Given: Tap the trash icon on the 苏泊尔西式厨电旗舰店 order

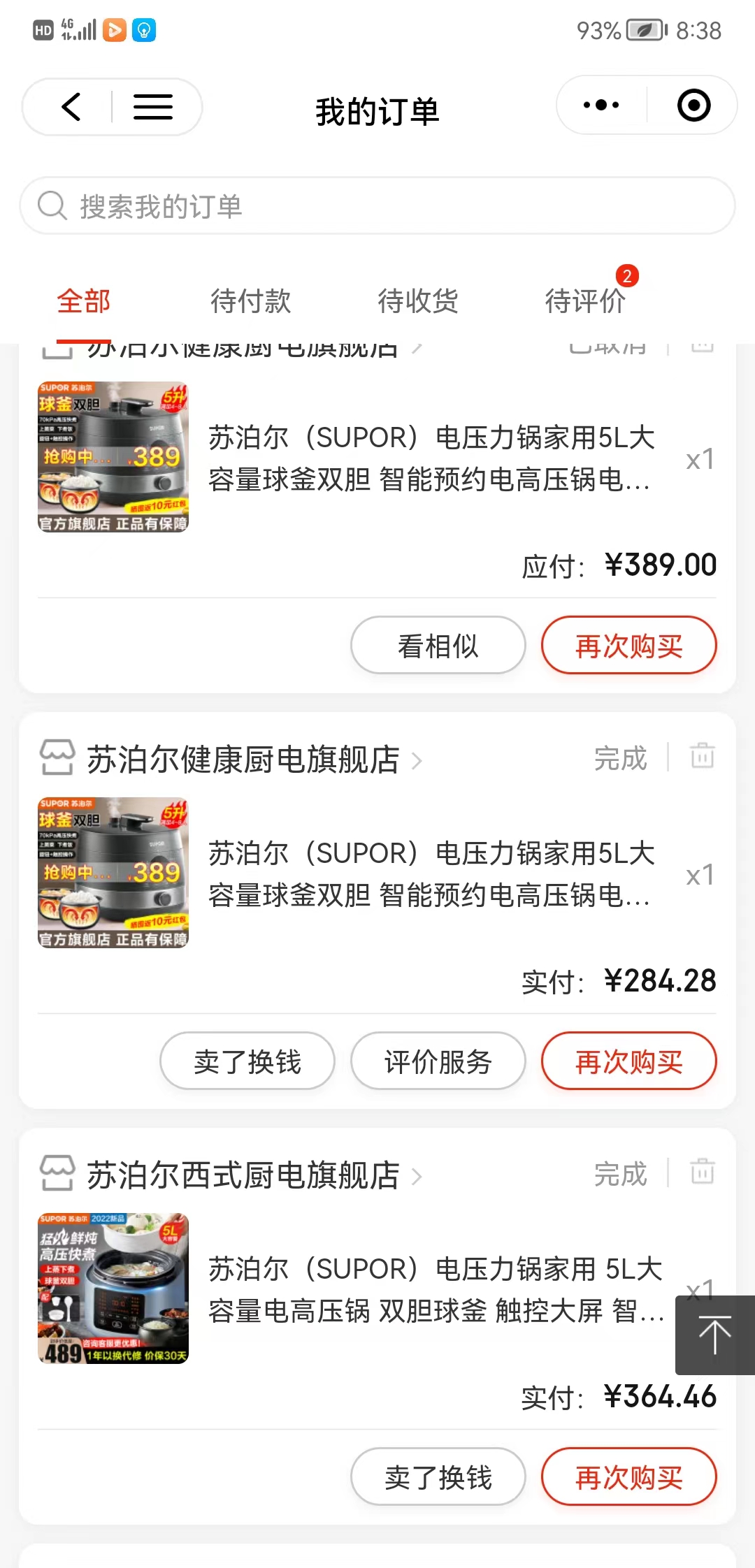Looking at the screenshot, I should click(x=703, y=1173).
